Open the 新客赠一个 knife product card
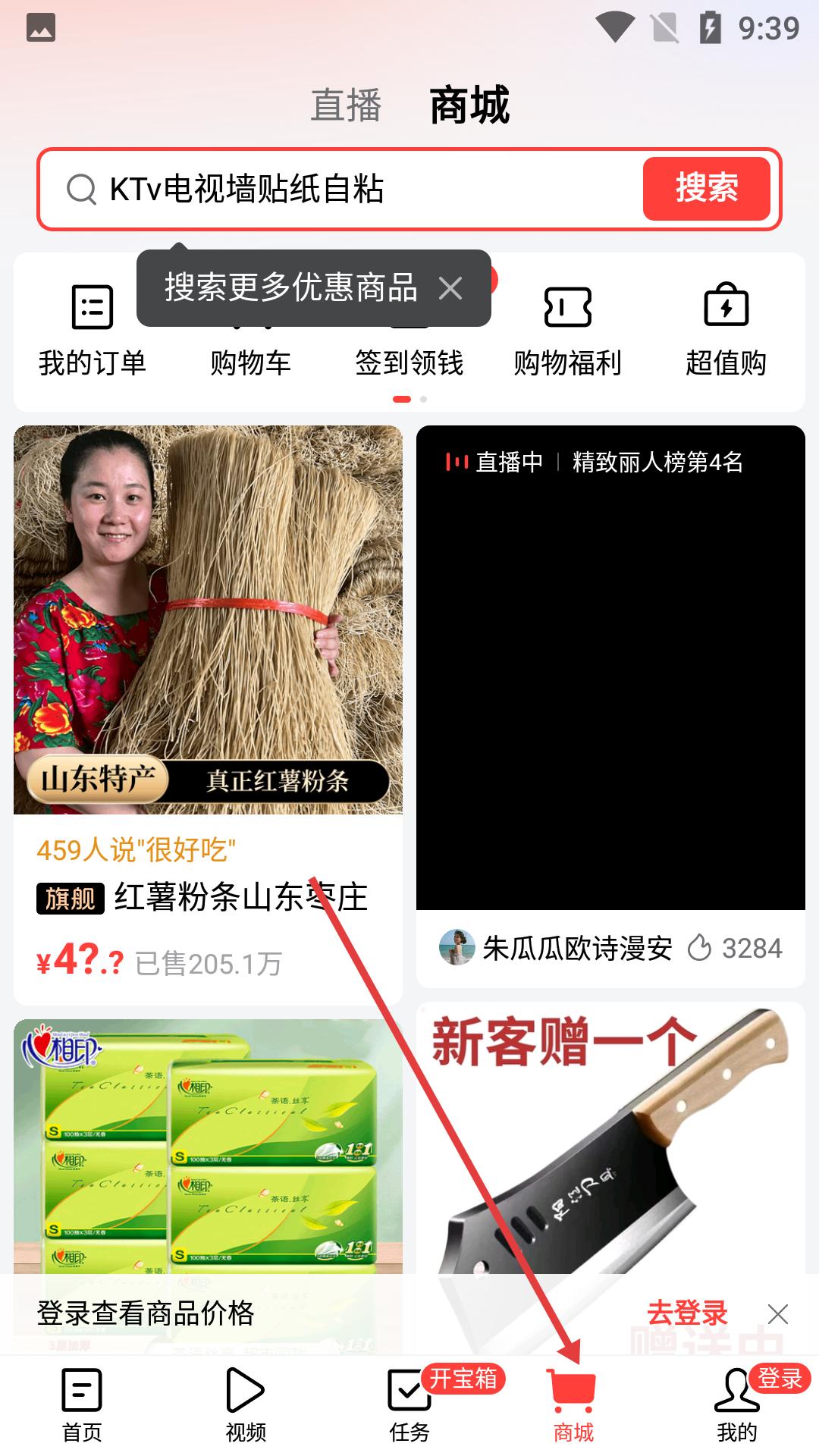The height and width of the screenshot is (1456, 819). point(610,1137)
